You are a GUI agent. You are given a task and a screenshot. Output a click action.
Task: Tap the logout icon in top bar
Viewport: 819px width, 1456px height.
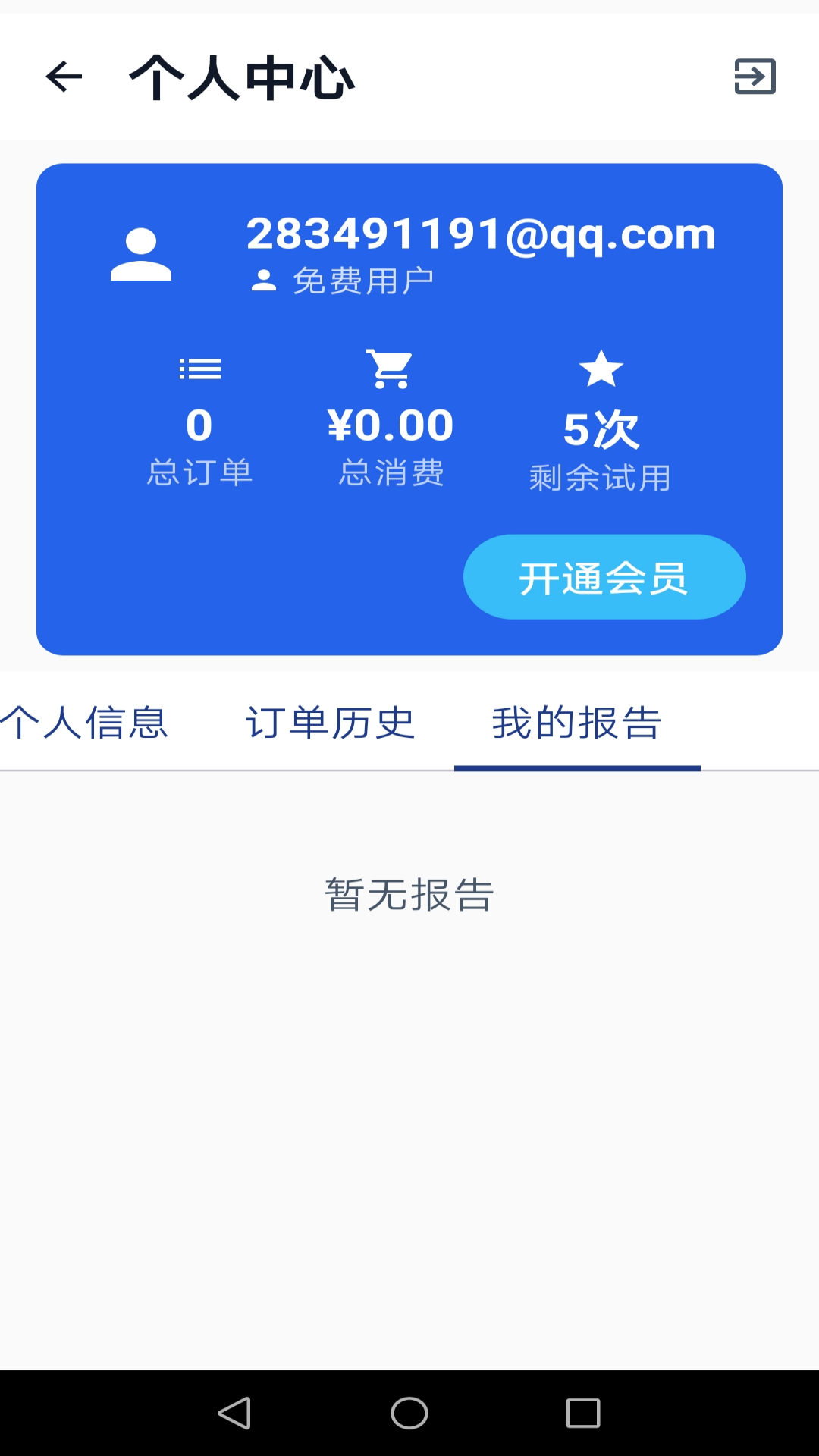click(755, 77)
